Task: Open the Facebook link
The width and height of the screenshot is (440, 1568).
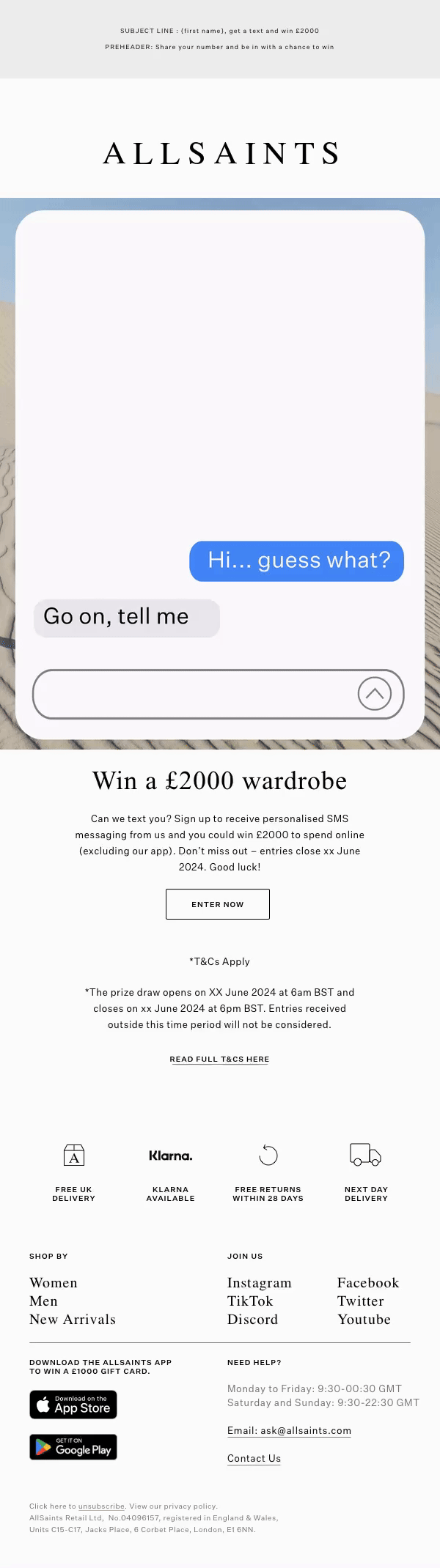Action: click(x=368, y=1282)
